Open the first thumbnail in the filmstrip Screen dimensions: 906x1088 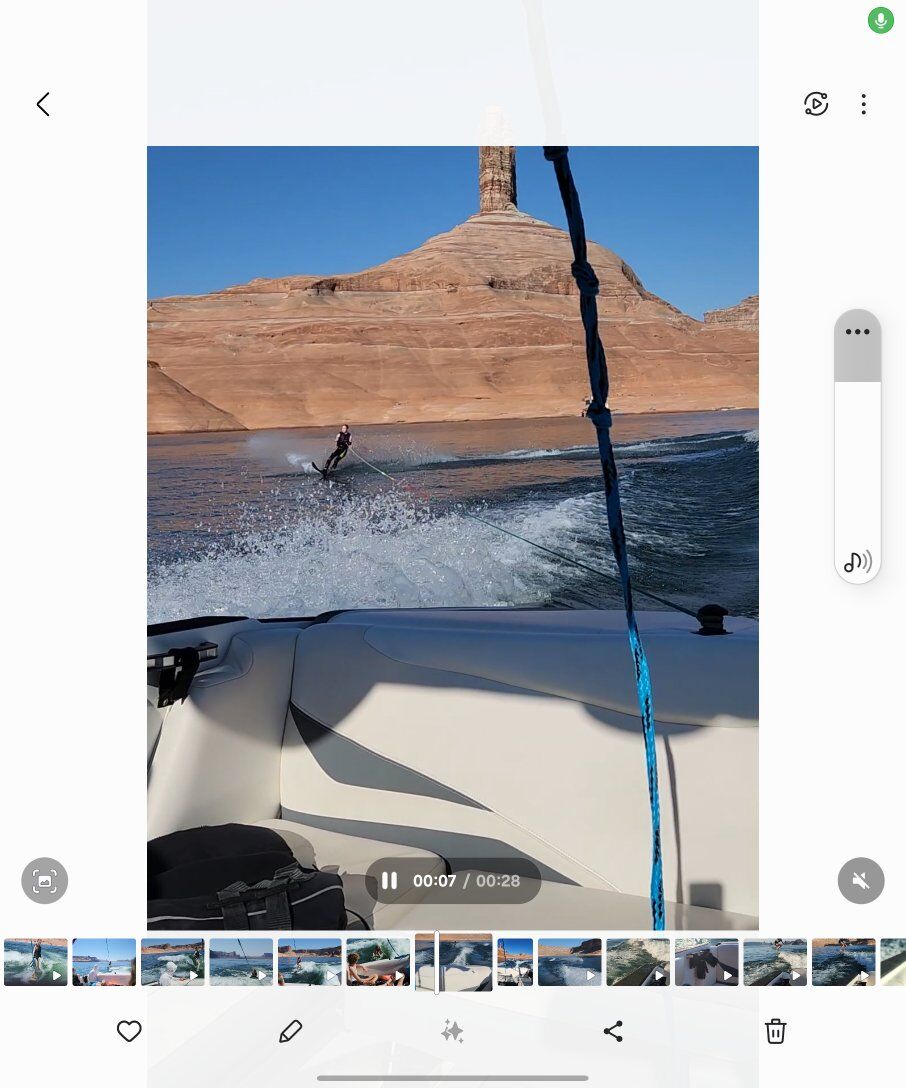click(x=36, y=962)
